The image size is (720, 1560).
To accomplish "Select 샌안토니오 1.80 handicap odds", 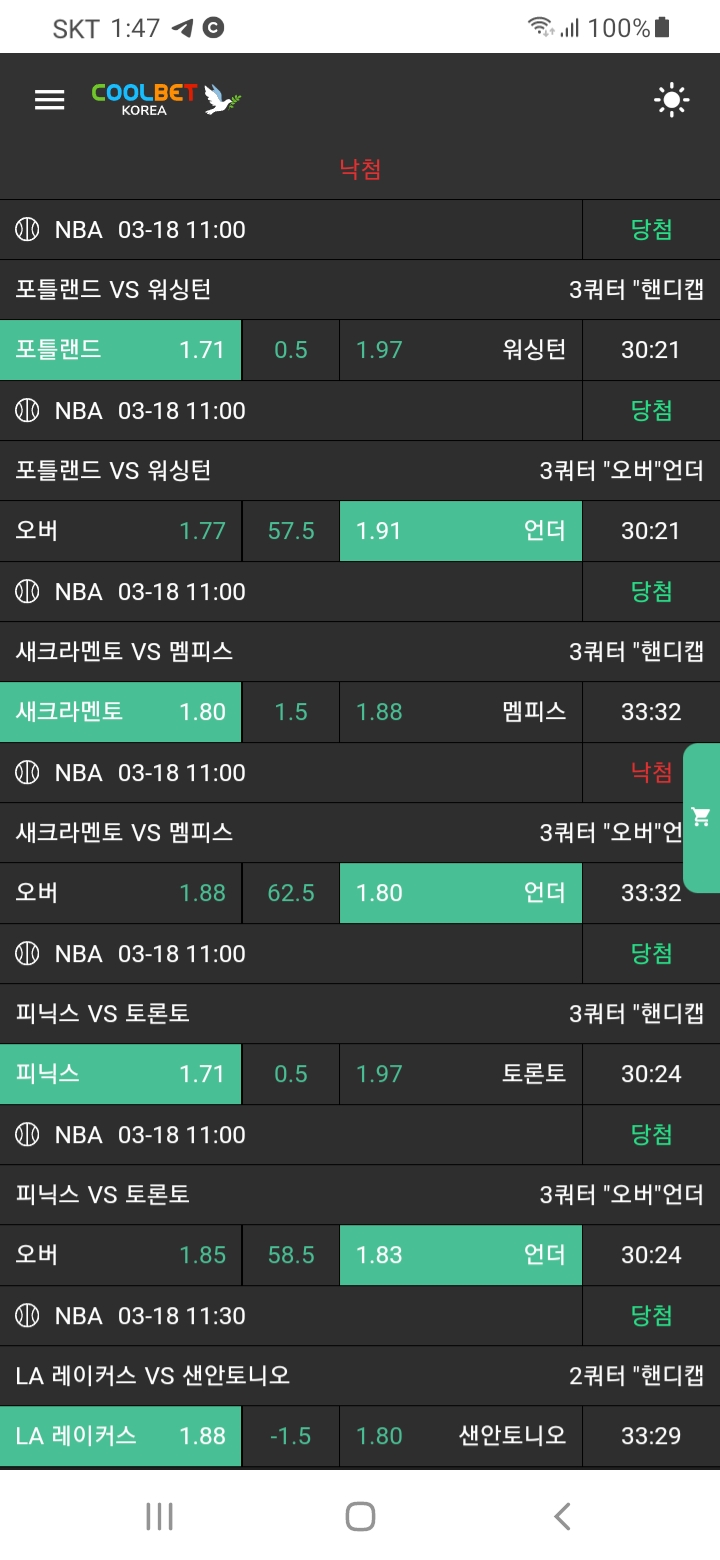I will coord(461,1436).
